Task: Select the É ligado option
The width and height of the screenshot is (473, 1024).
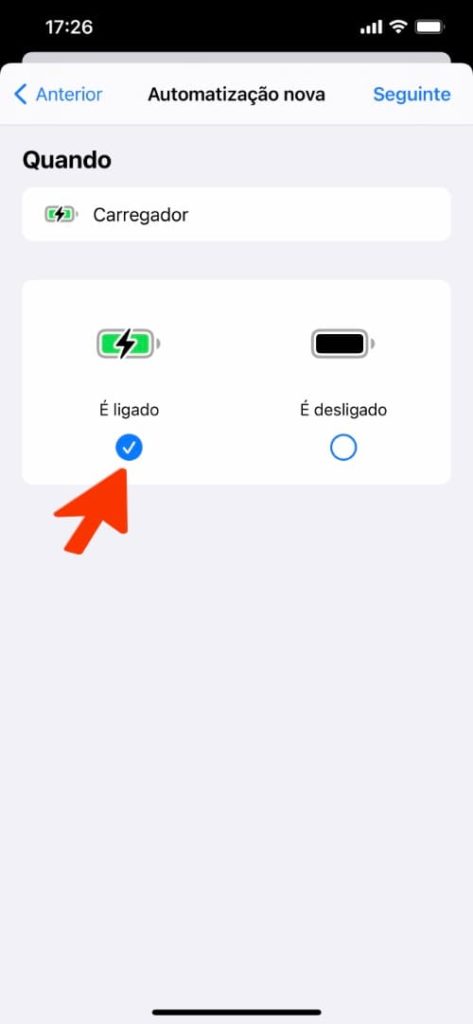Action: [x=129, y=448]
